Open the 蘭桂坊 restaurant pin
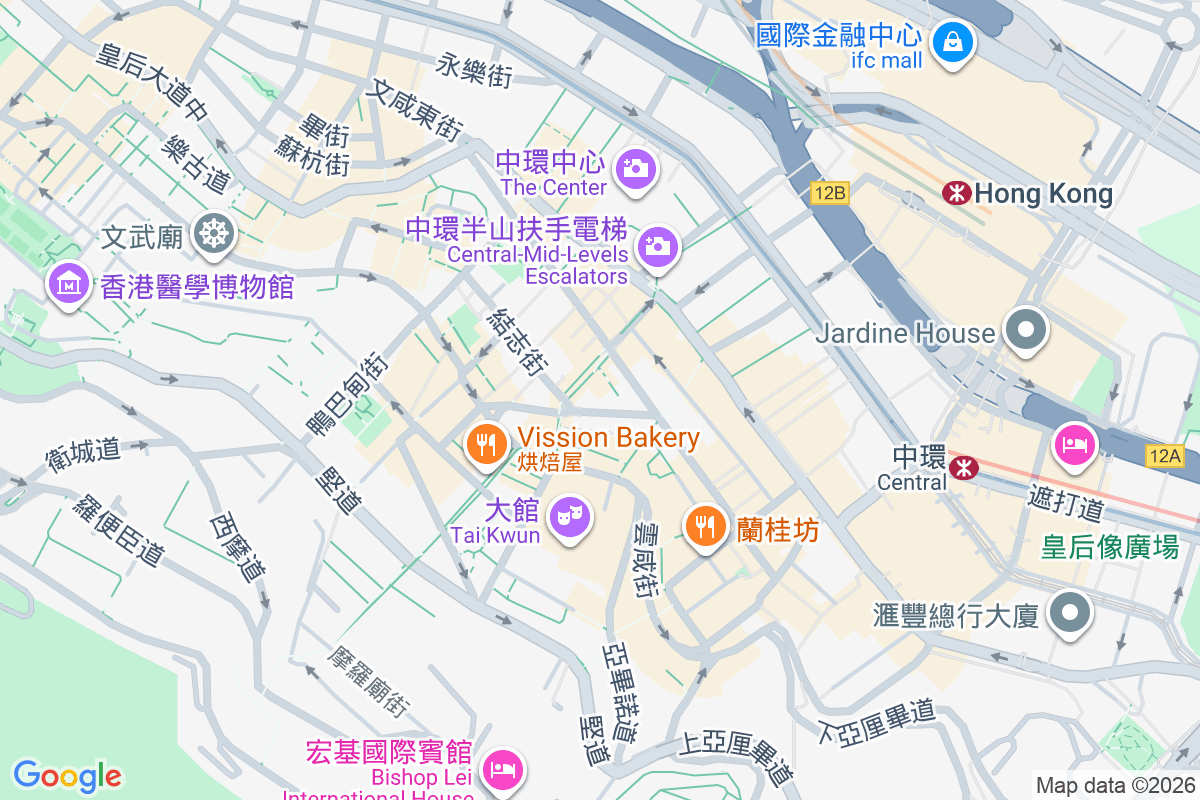Image resolution: width=1200 pixels, height=800 pixels. tap(706, 524)
